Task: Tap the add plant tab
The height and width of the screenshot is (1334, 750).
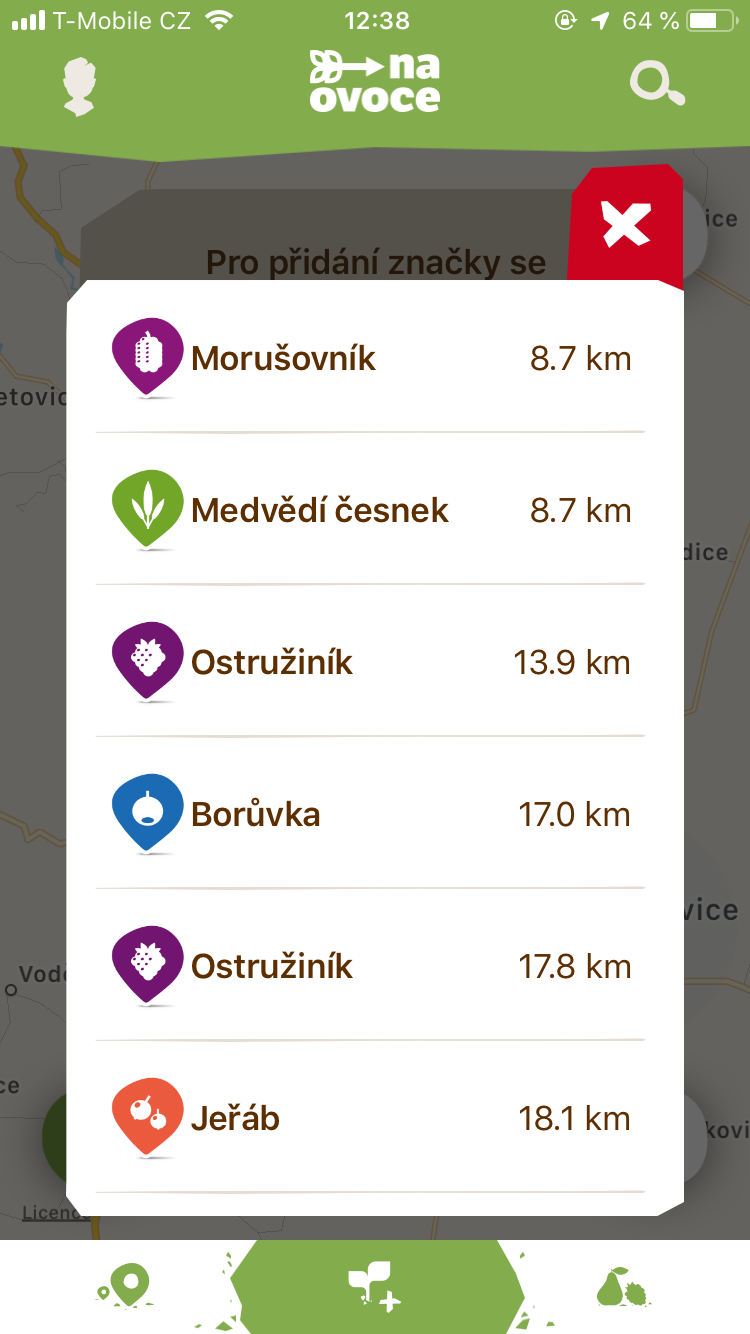Action: (374, 1287)
